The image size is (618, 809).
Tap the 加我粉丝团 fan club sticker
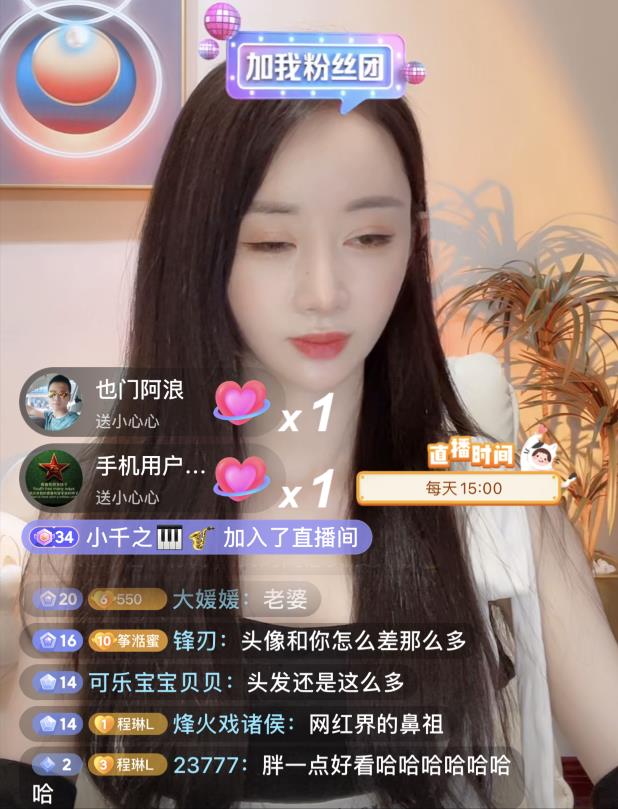click(315, 65)
